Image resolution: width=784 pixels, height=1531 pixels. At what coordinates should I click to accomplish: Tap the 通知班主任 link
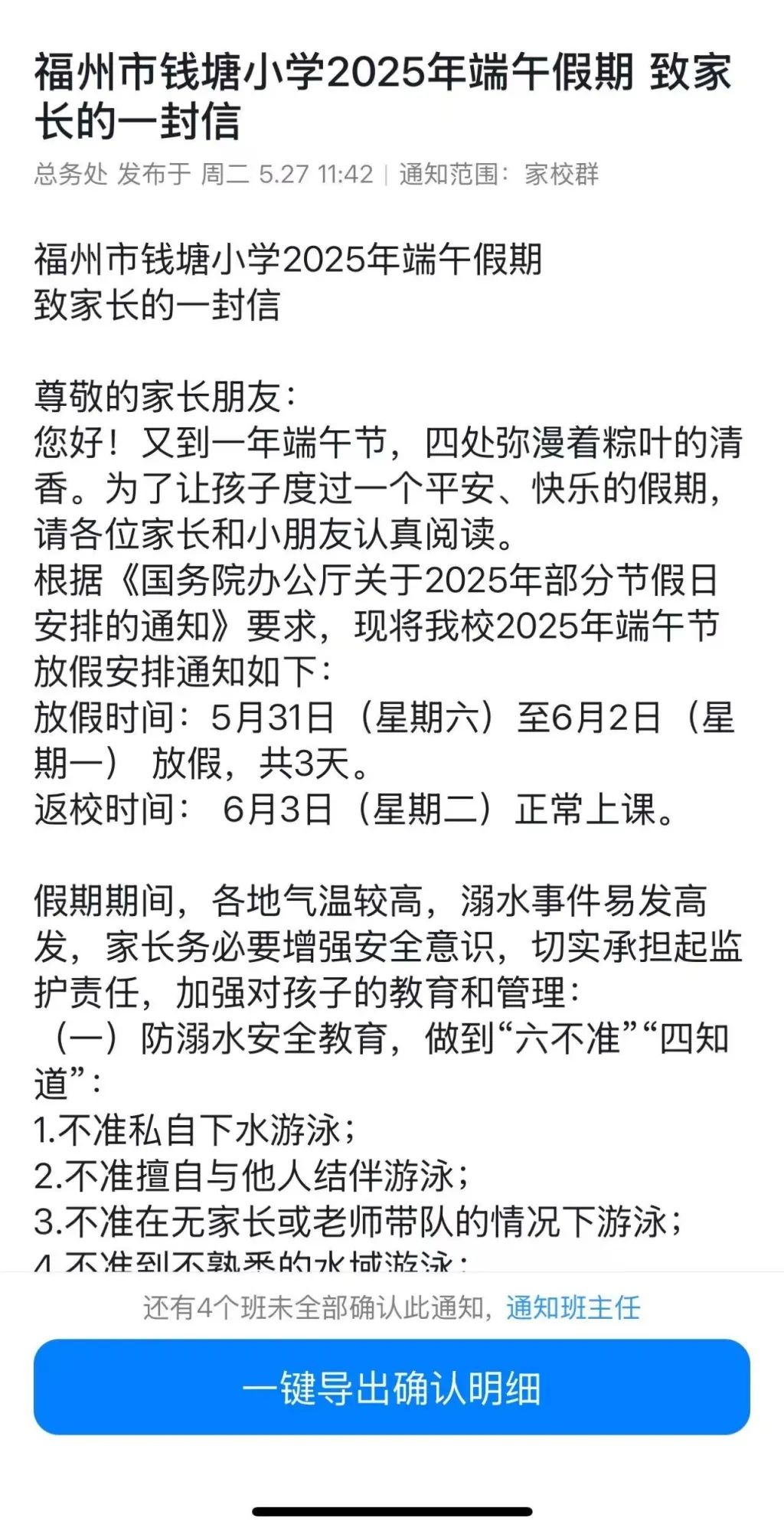pos(573,1307)
